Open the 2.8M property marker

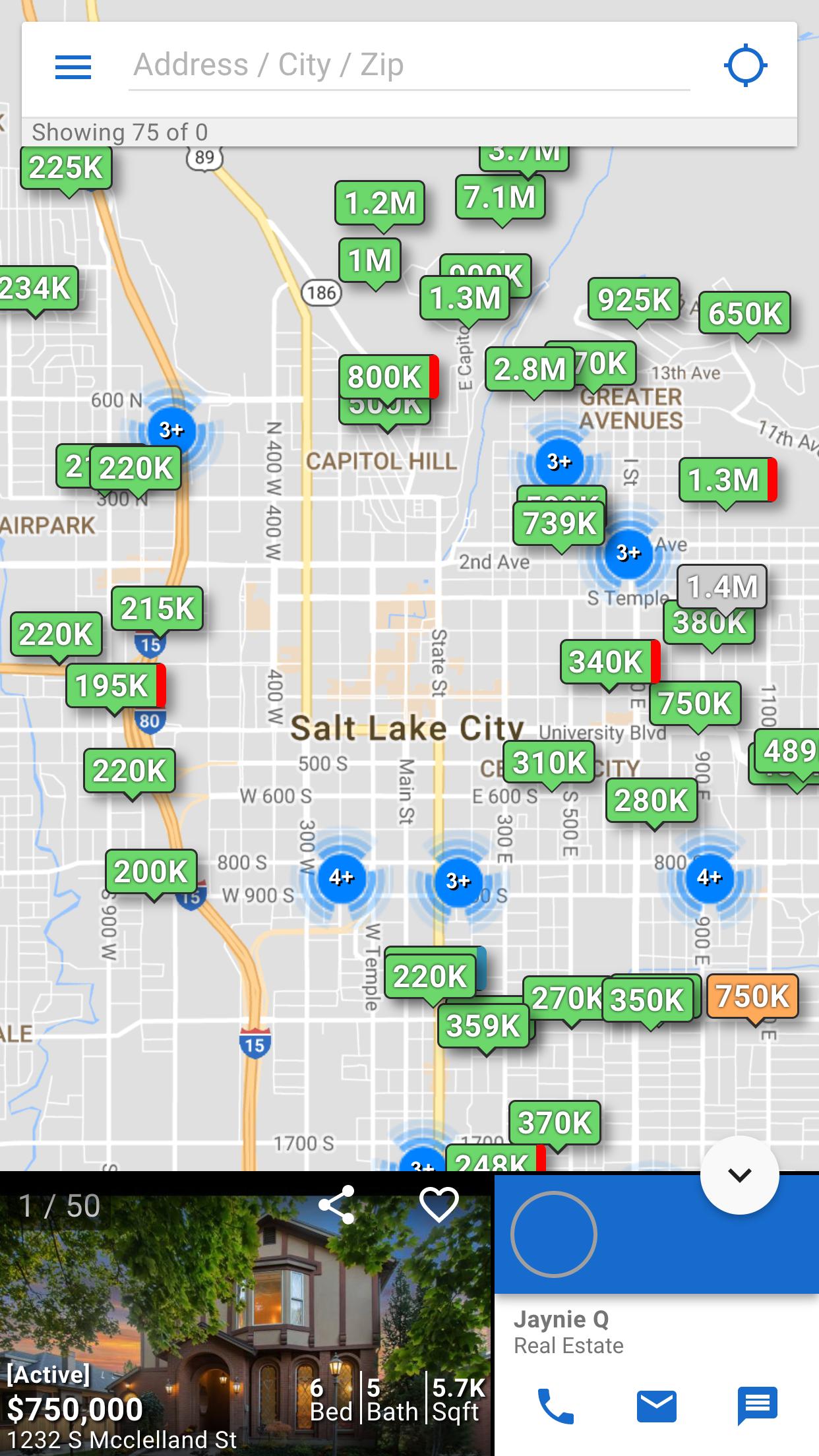[530, 369]
